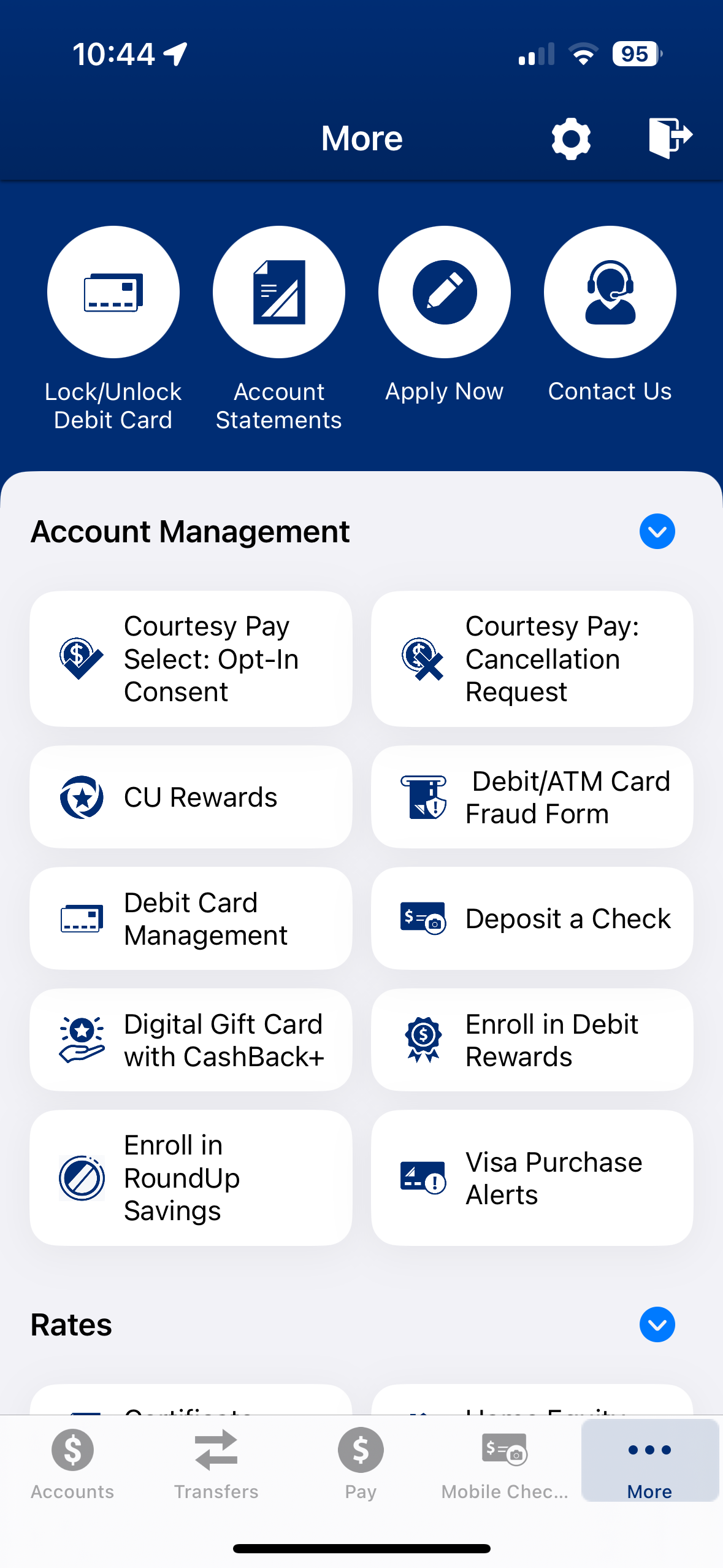The height and width of the screenshot is (1568, 723).
Task: Open Account Statements shortcut
Action: [x=279, y=292]
